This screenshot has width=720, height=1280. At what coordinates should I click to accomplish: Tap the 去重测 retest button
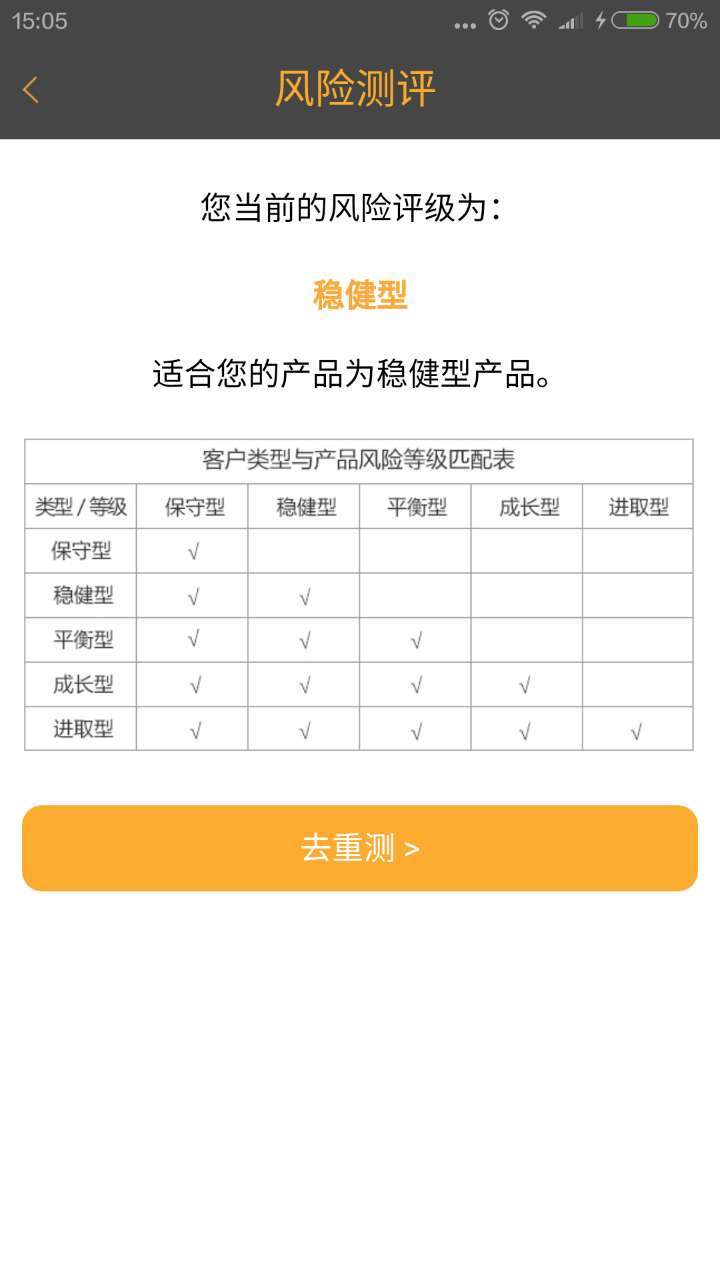[x=360, y=848]
